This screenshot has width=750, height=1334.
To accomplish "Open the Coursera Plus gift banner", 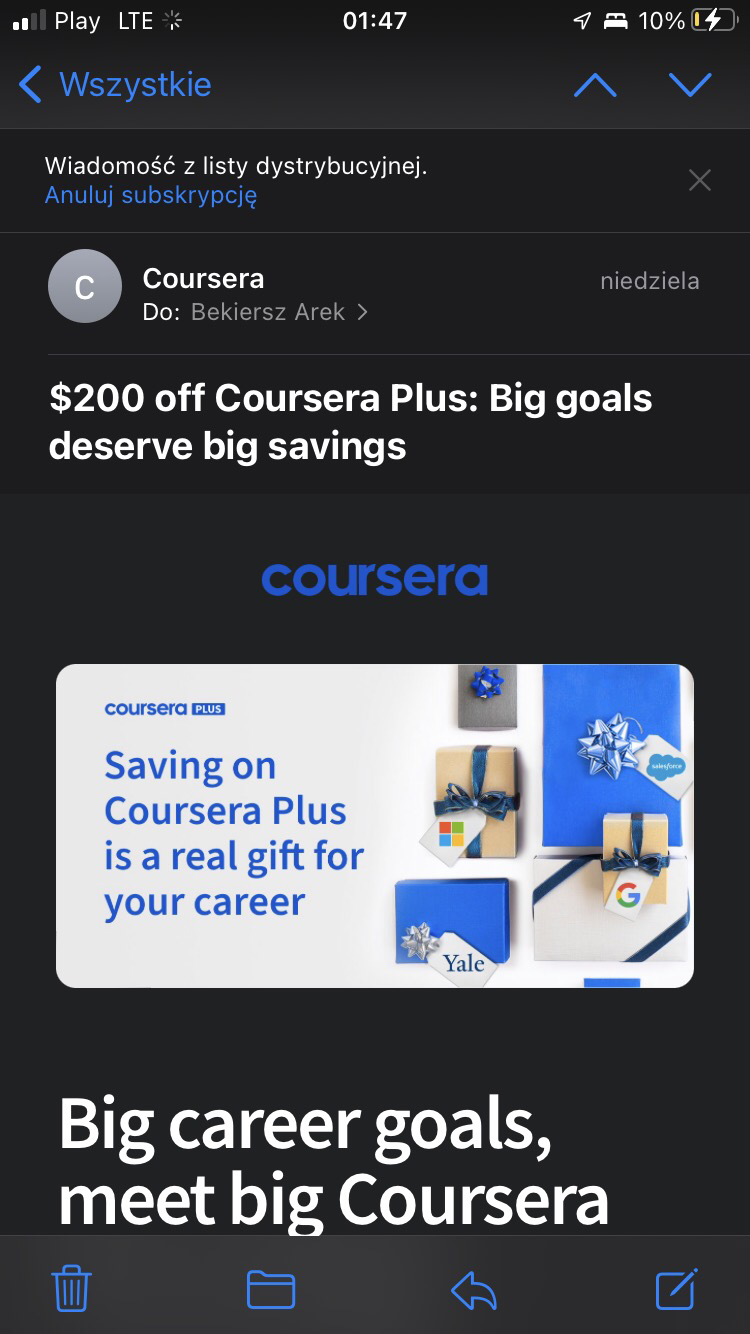I will coord(375,826).
